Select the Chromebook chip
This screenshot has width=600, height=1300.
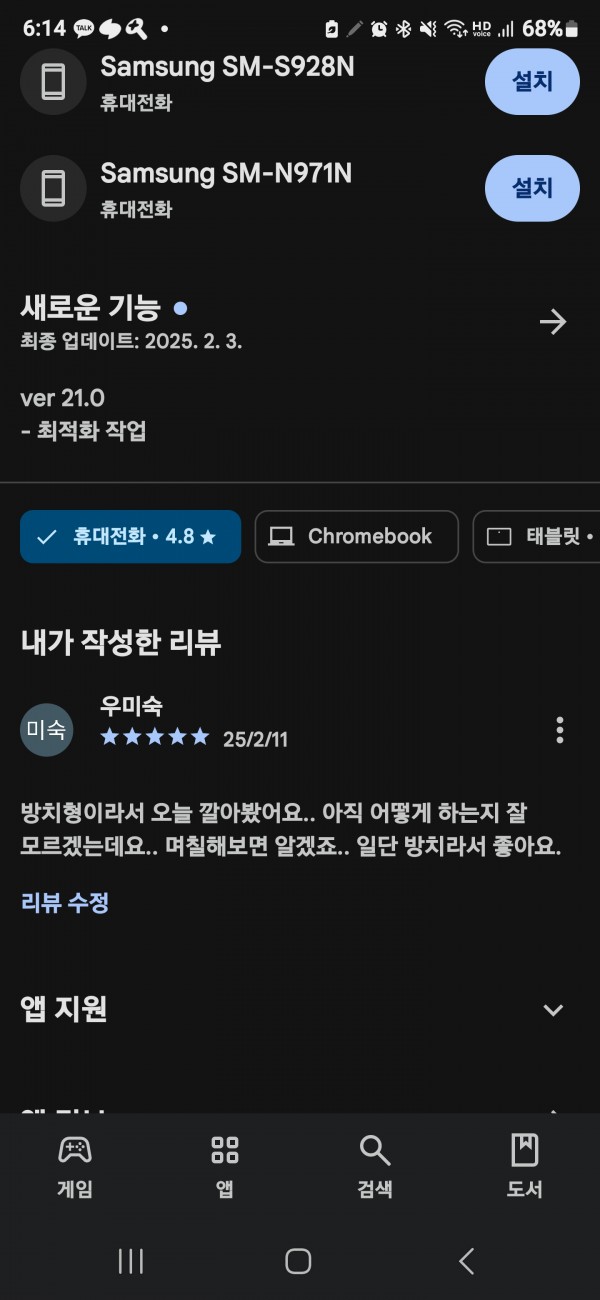click(356, 537)
